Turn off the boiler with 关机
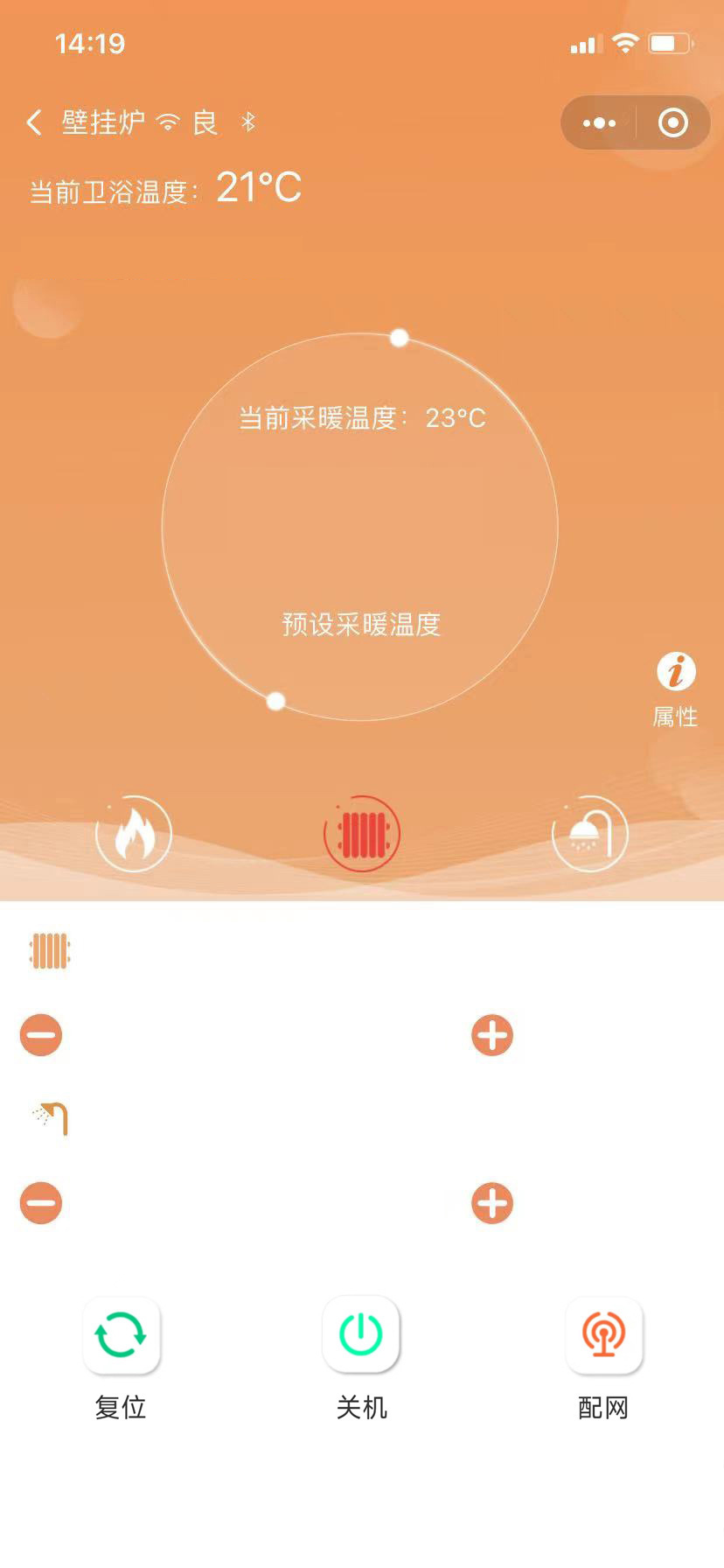This screenshot has height=1568, width=724. tap(361, 1336)
